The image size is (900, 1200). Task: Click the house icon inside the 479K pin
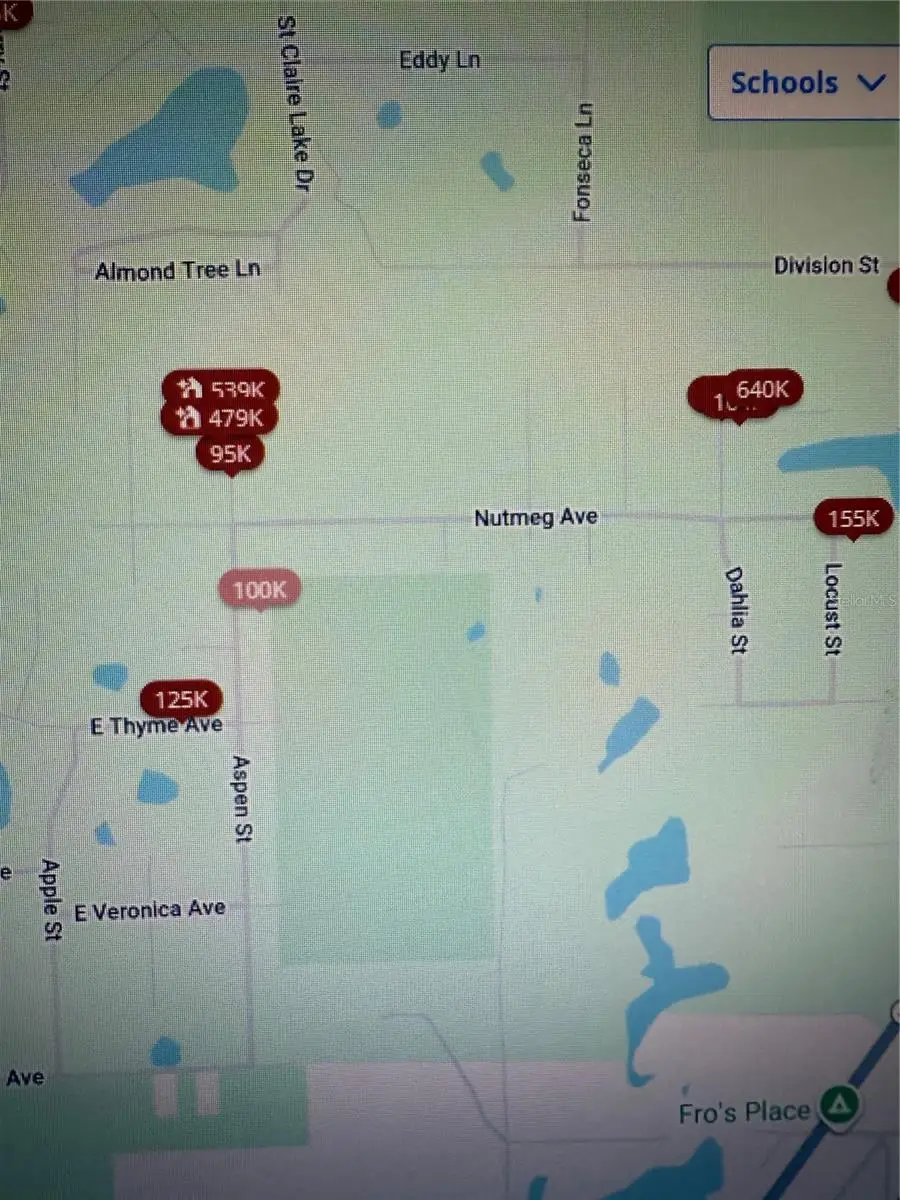pyautogui.click(x=190, y=418)
